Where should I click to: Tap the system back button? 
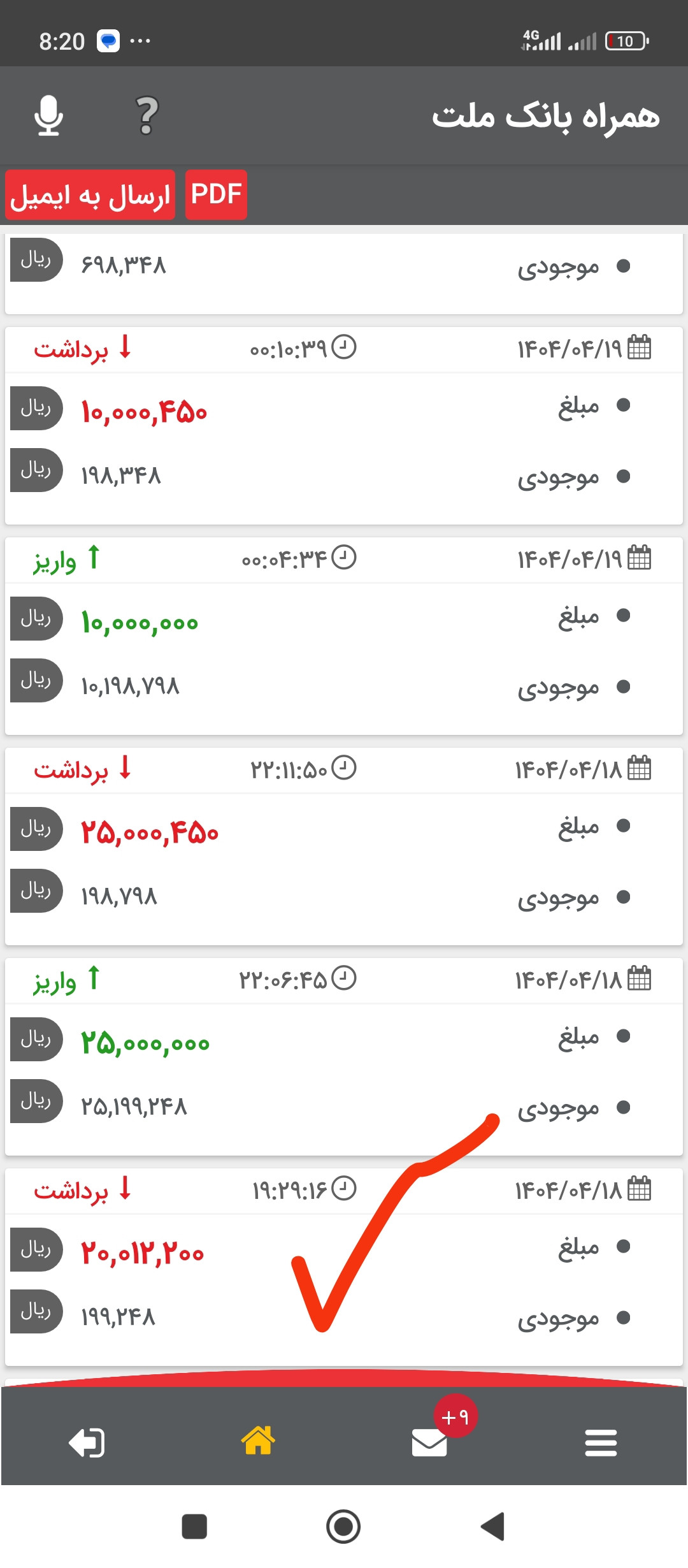coord(492,1527)
